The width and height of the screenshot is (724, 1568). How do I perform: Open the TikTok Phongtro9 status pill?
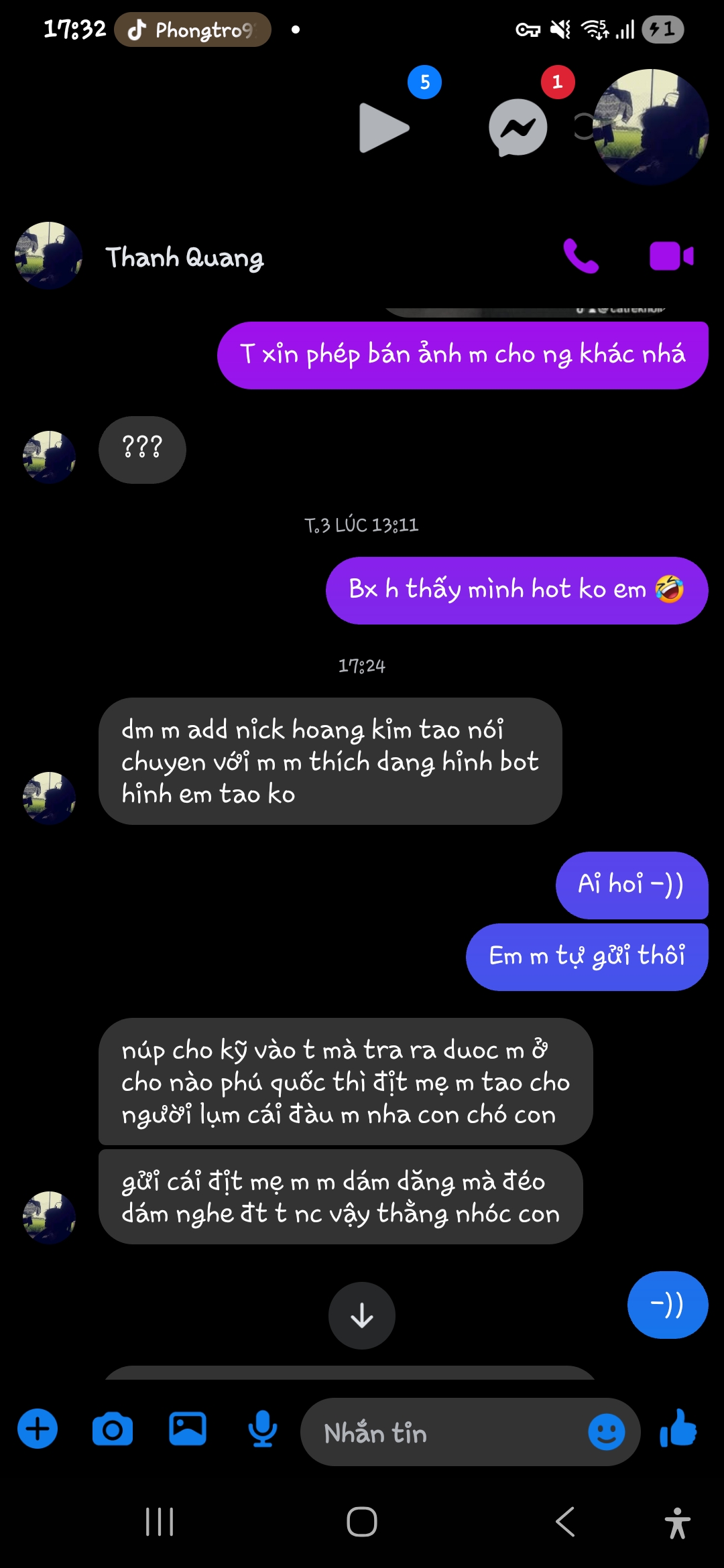coord(192,29)
